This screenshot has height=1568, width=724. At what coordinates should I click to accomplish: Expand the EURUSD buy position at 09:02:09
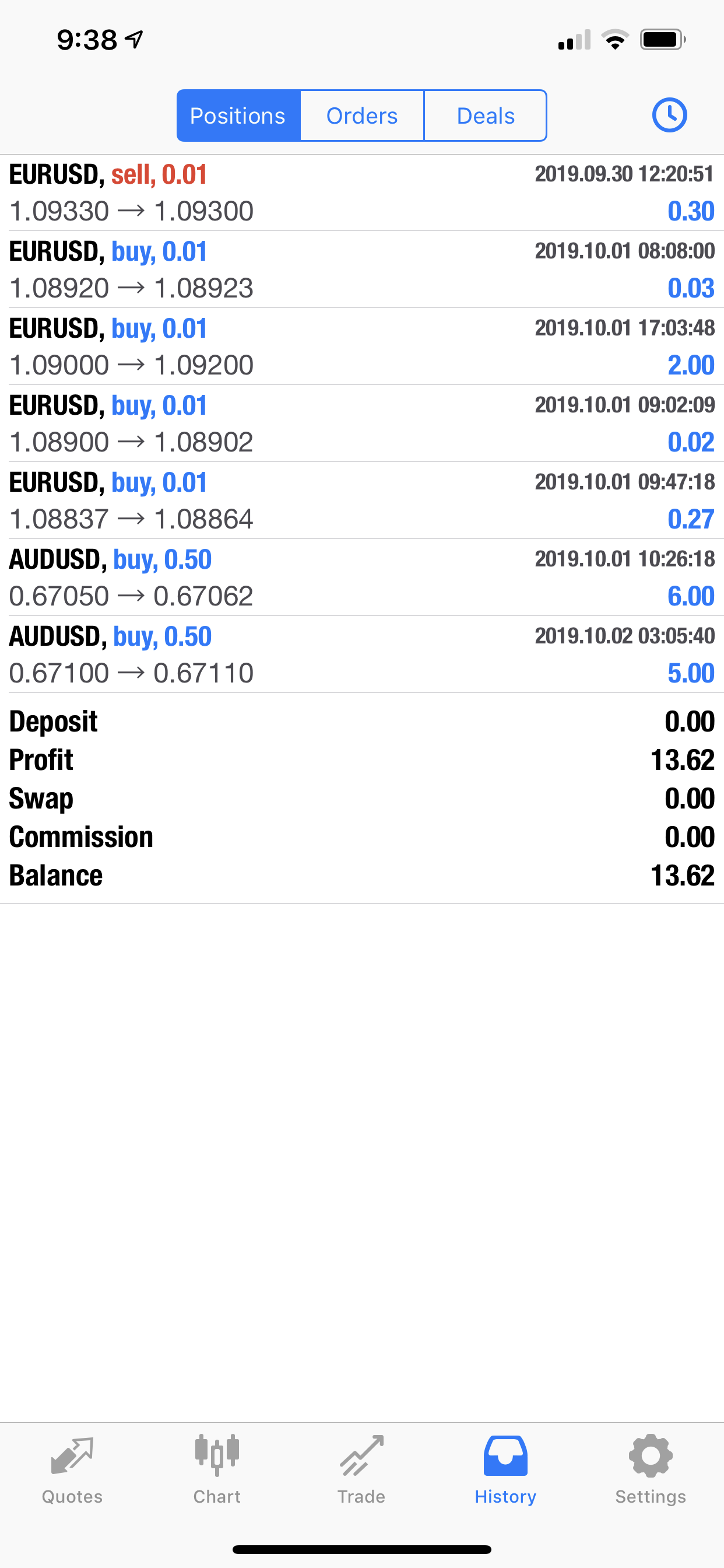pyautogui.click(x=361, y=423)
